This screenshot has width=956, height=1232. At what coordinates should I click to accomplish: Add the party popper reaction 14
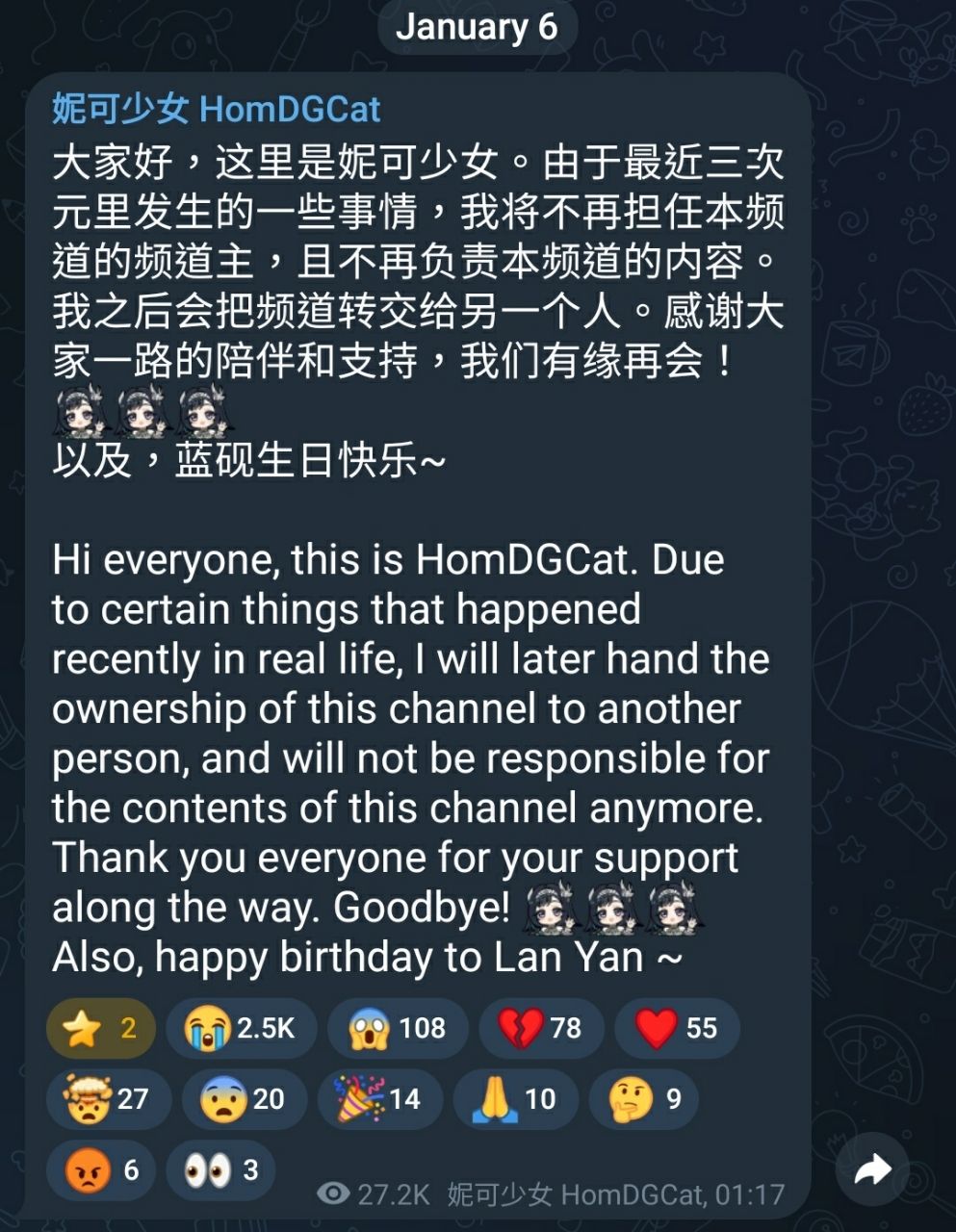click(x=378, y=1098)
